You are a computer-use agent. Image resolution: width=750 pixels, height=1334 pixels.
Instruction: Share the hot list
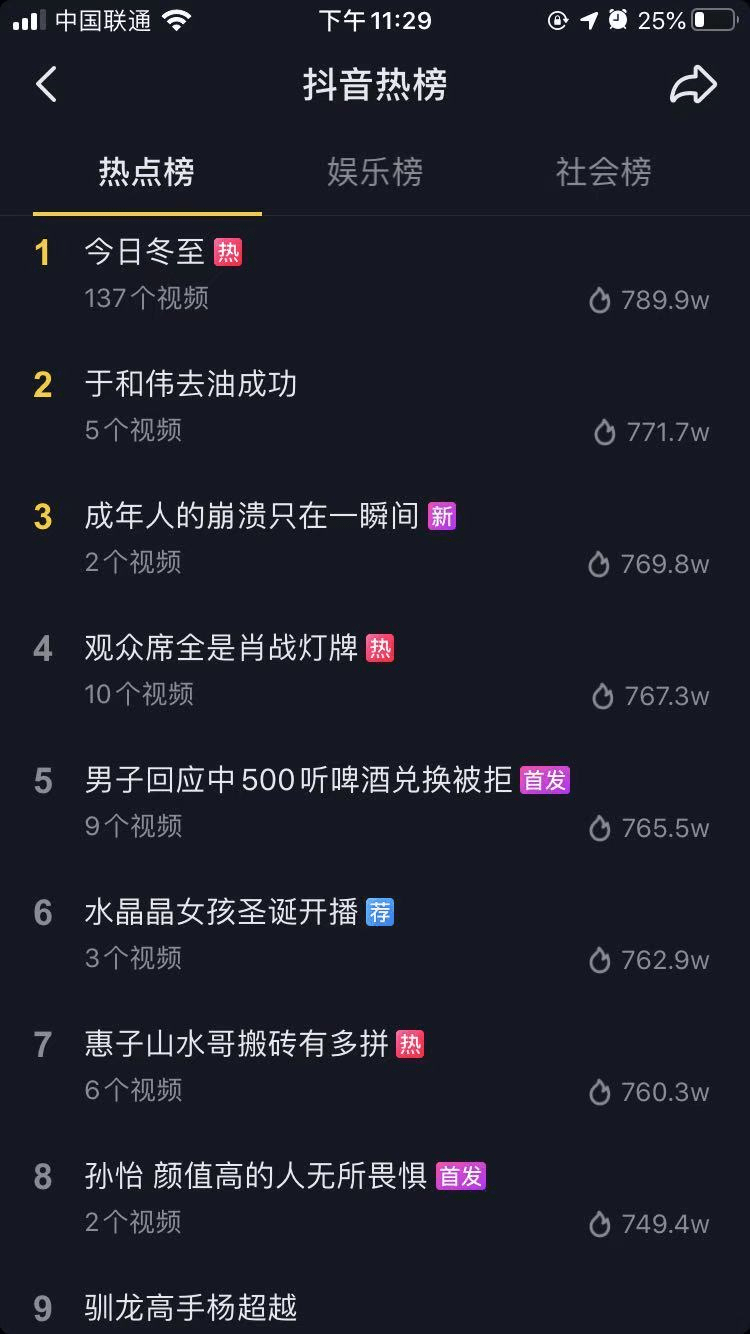tap(693, 85)
